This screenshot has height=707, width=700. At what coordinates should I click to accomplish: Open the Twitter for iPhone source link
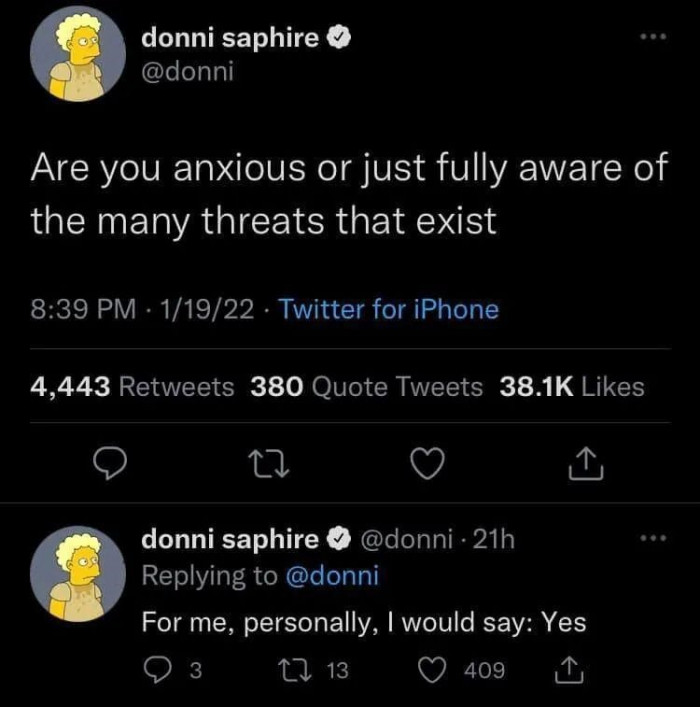[x=388, y=309]
